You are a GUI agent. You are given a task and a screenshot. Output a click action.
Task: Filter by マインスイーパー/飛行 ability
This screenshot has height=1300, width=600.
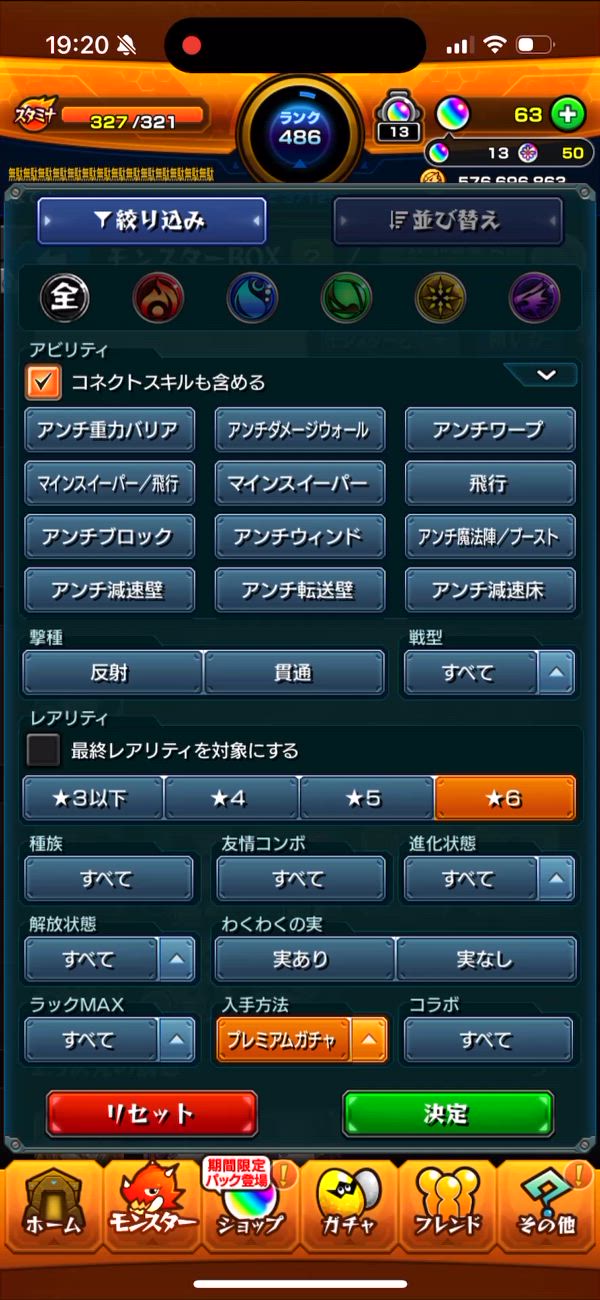coord(108,484)
